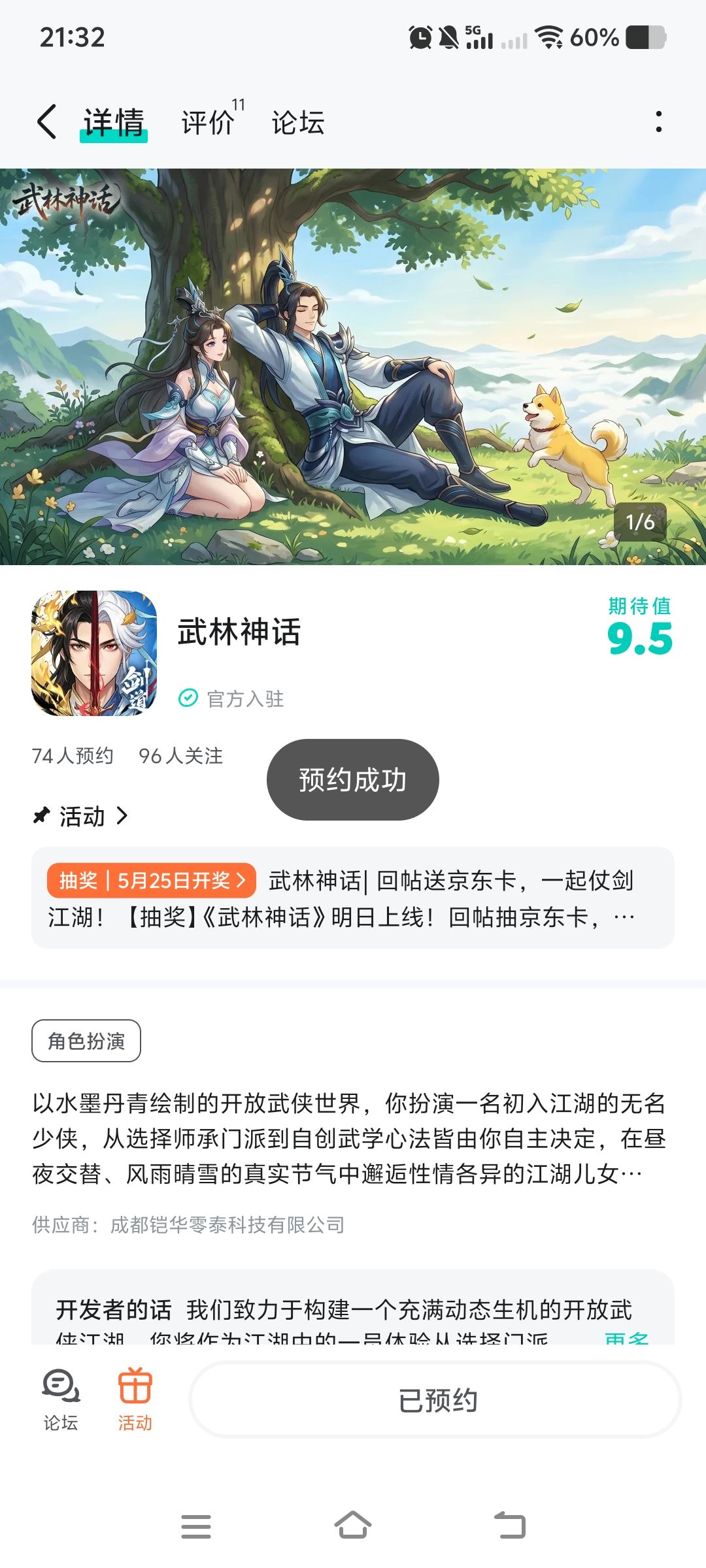The width and height of the screenshot is (706, 1568).
Task: Go back using the top-left arrow
Action: click(x=46, y=122)
